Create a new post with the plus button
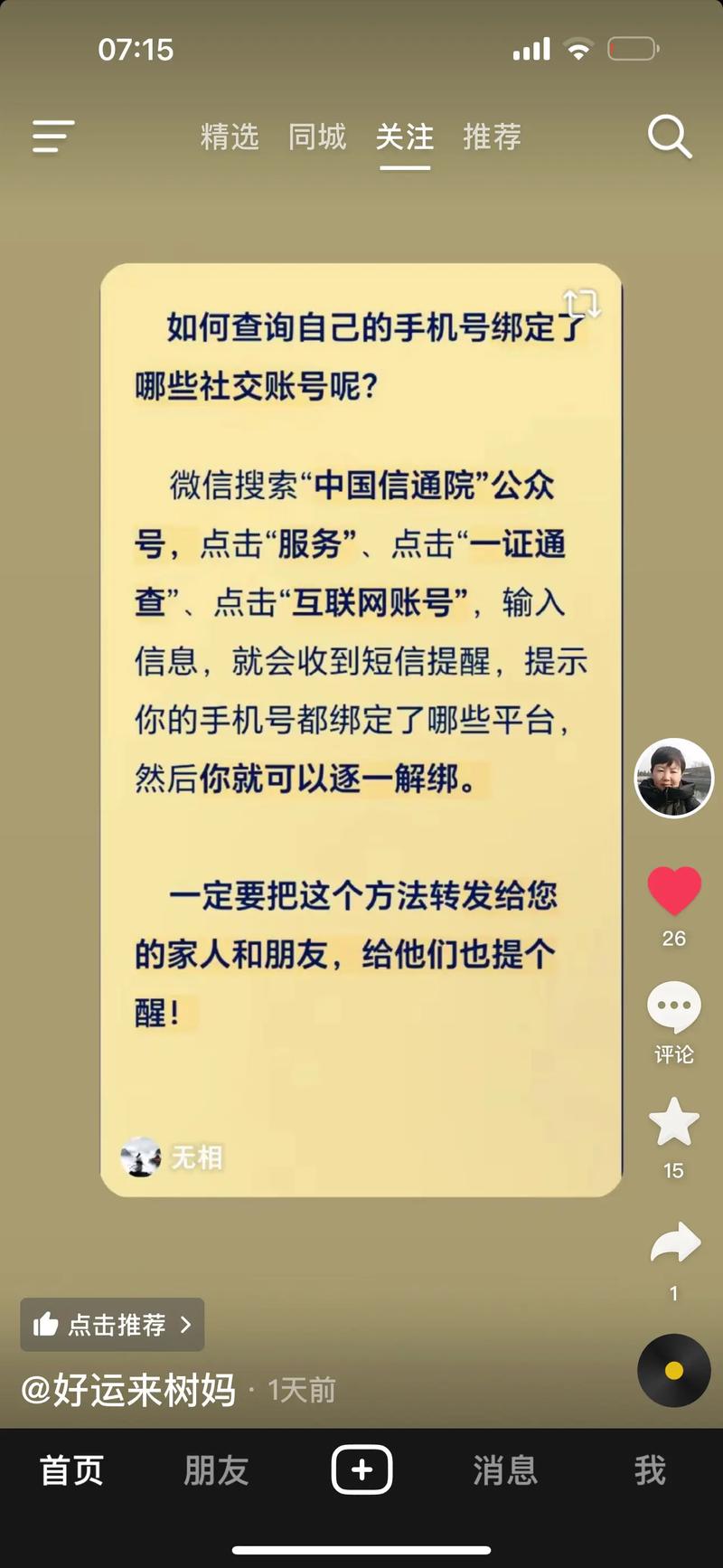 tap(361, 1469)
